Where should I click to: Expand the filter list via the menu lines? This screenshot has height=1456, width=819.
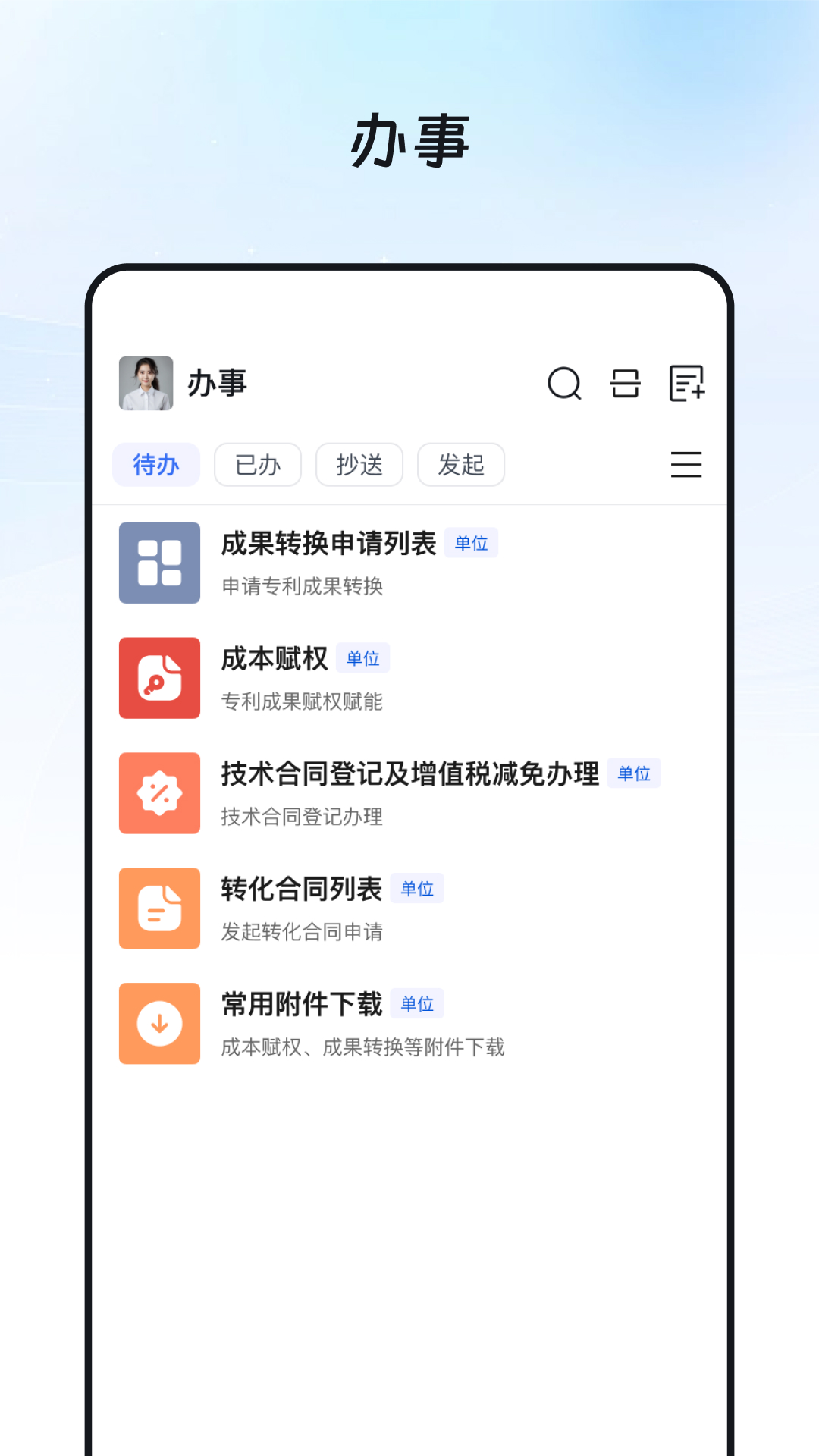point(686,465)
